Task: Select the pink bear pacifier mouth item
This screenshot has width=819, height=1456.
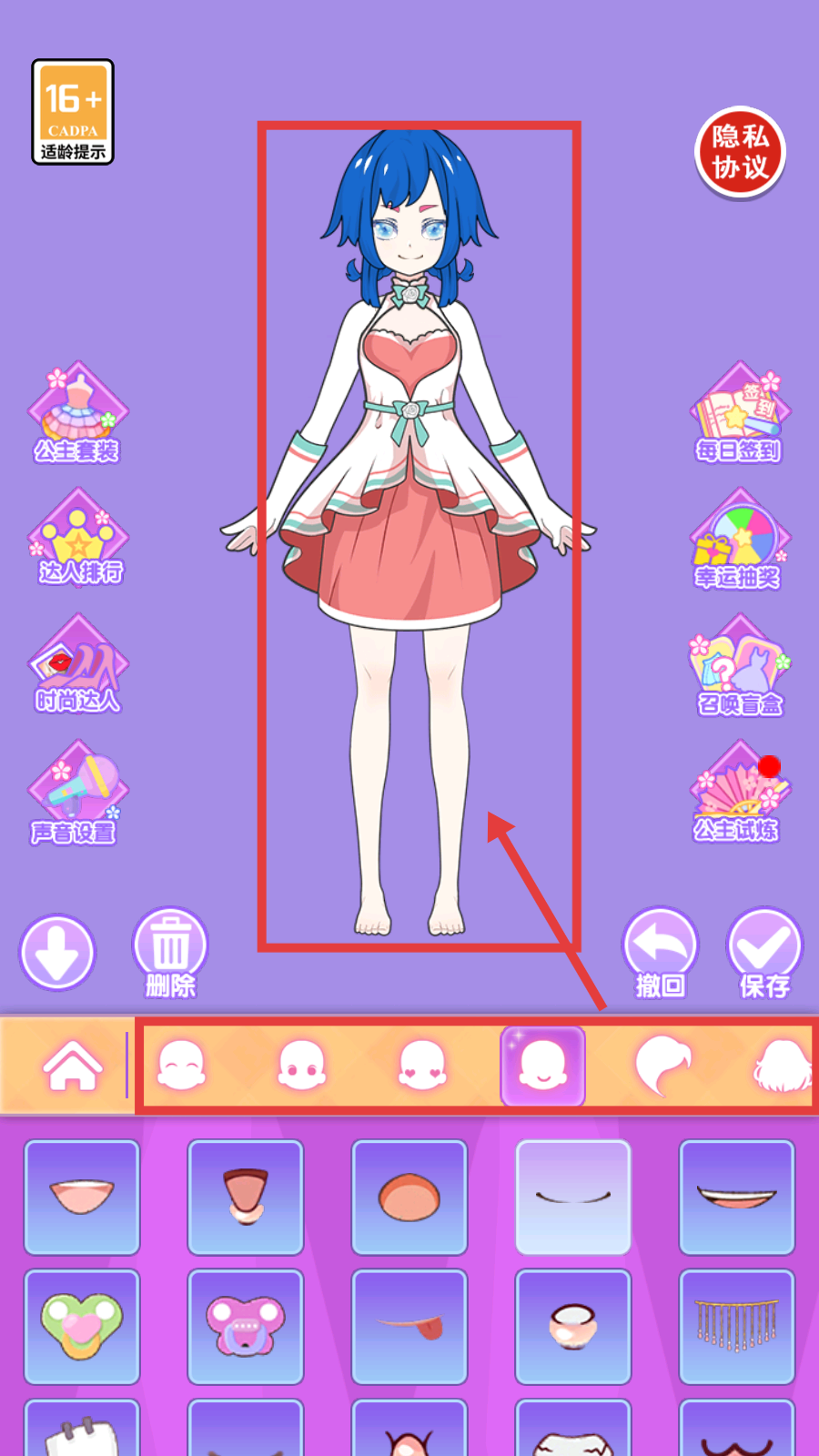Action: pyautogui.click(x=245, y=1326)
